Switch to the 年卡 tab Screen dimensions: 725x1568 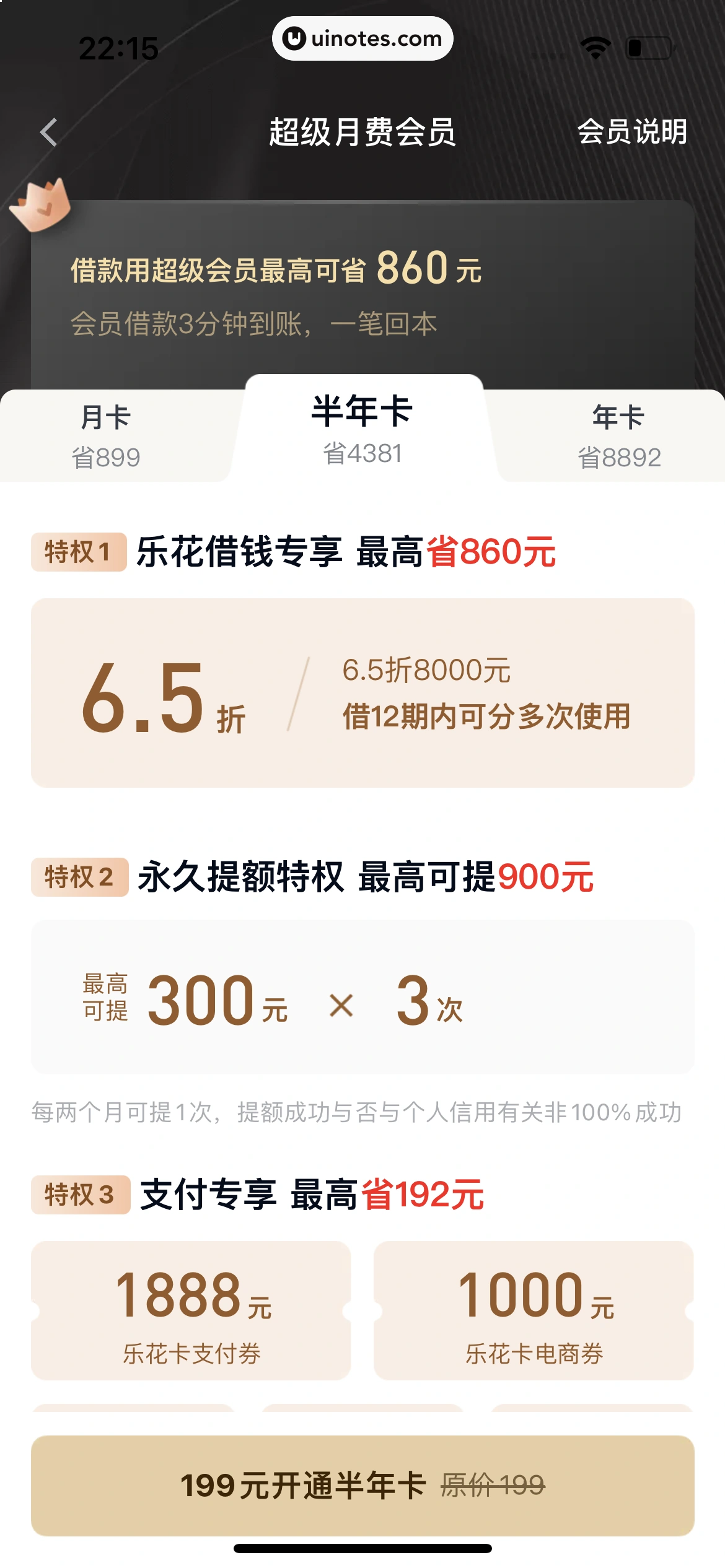(618, 435)
